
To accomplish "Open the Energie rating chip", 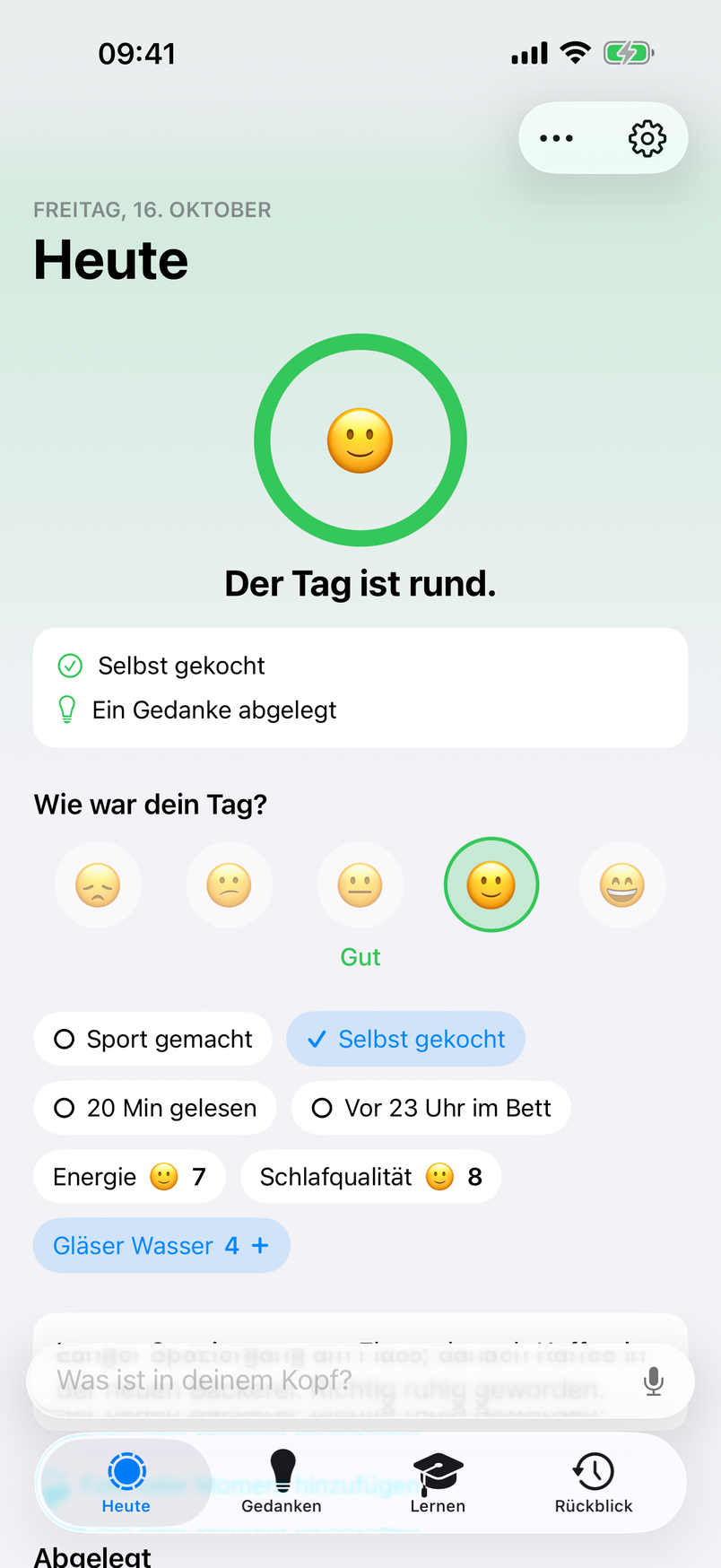I will click(129, 1177).
